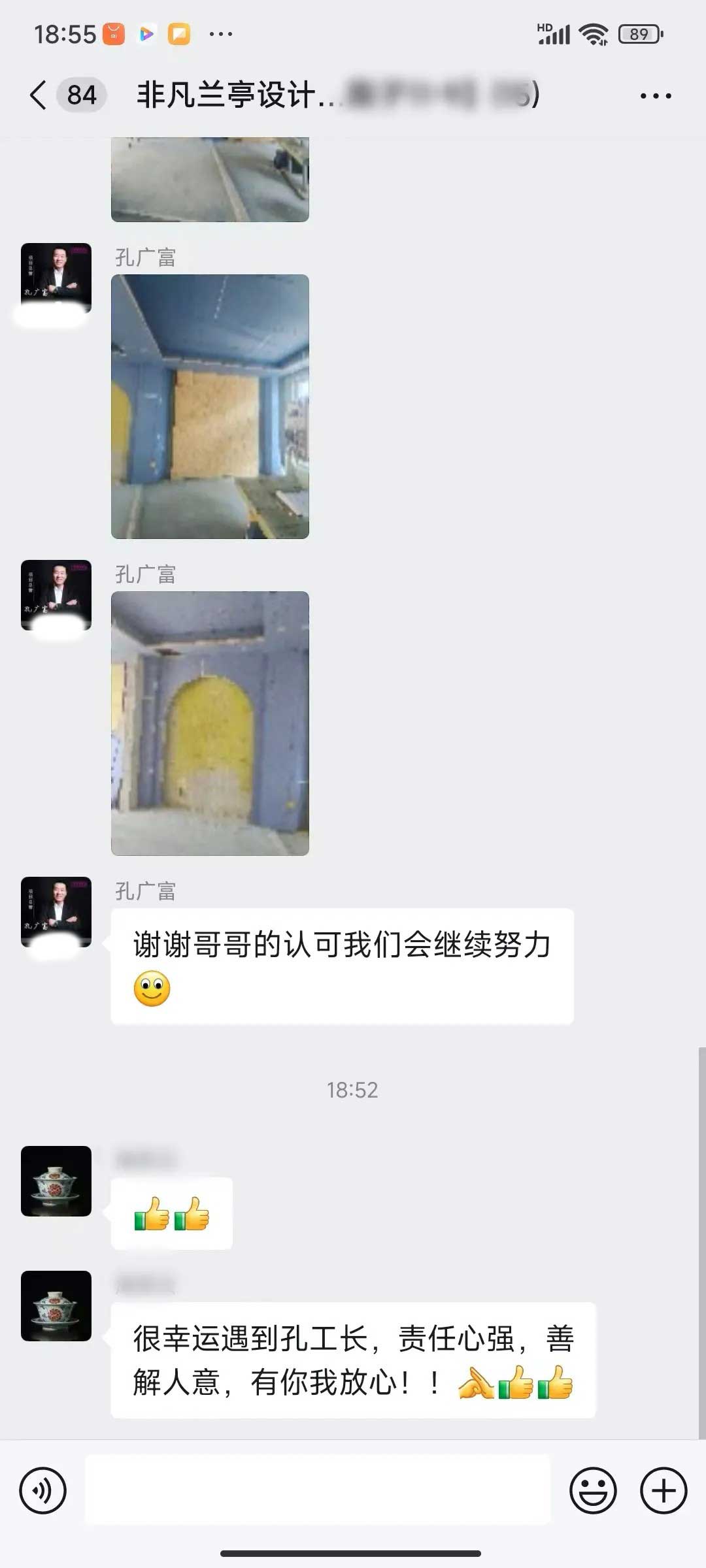View the photo with the yellow arched doorway

pos(210,723)
